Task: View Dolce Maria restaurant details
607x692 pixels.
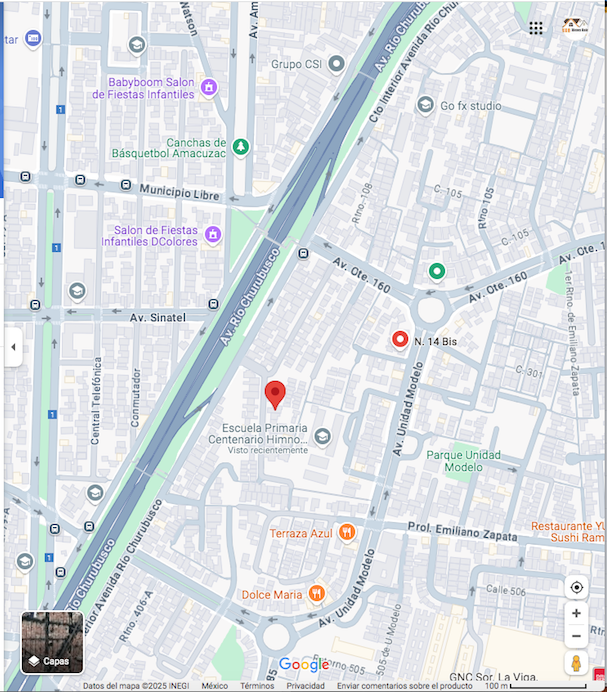Action: 316,594
